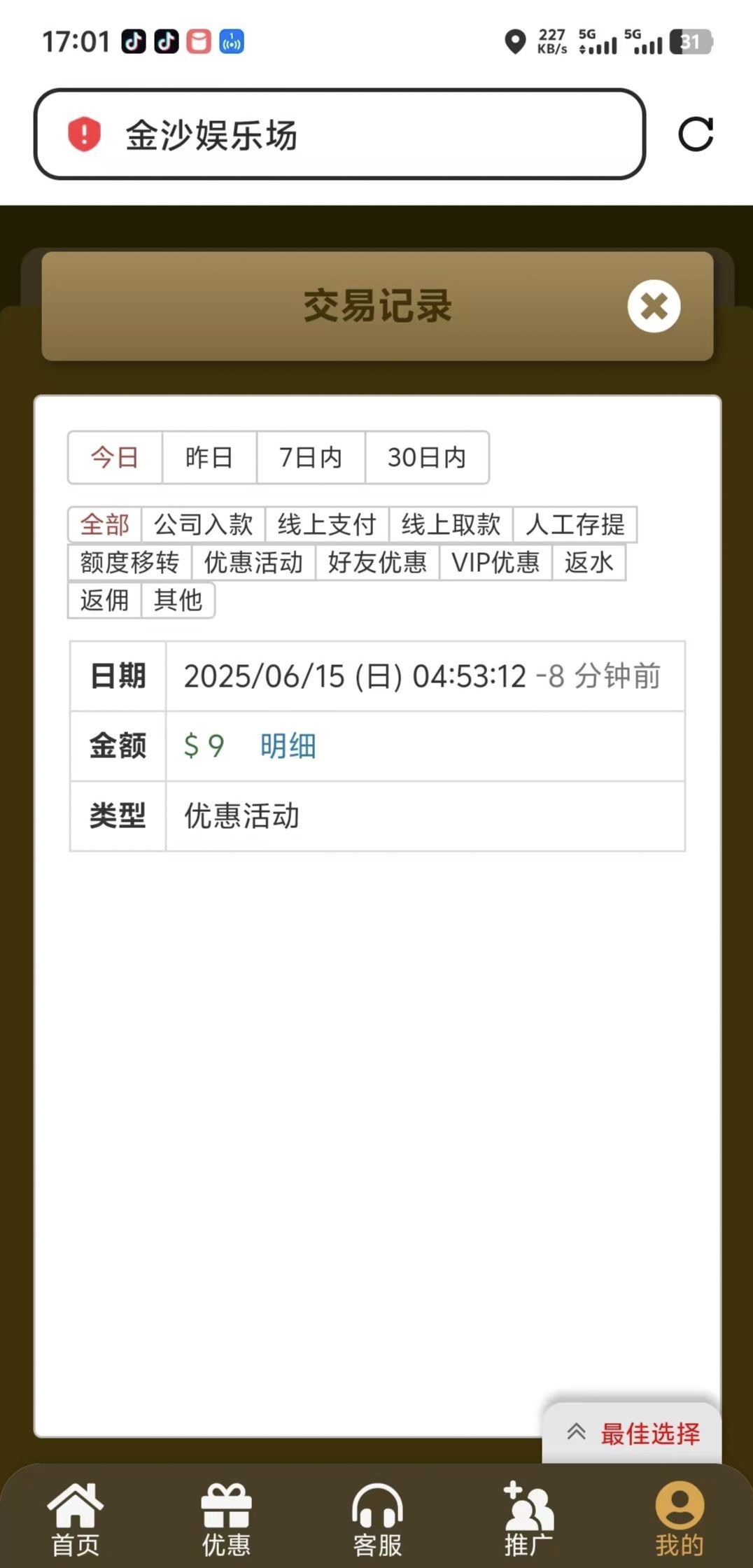This screenshot has height=1568, width=753.
Task: Filter by 返水 type
Action: click(589, 562)
